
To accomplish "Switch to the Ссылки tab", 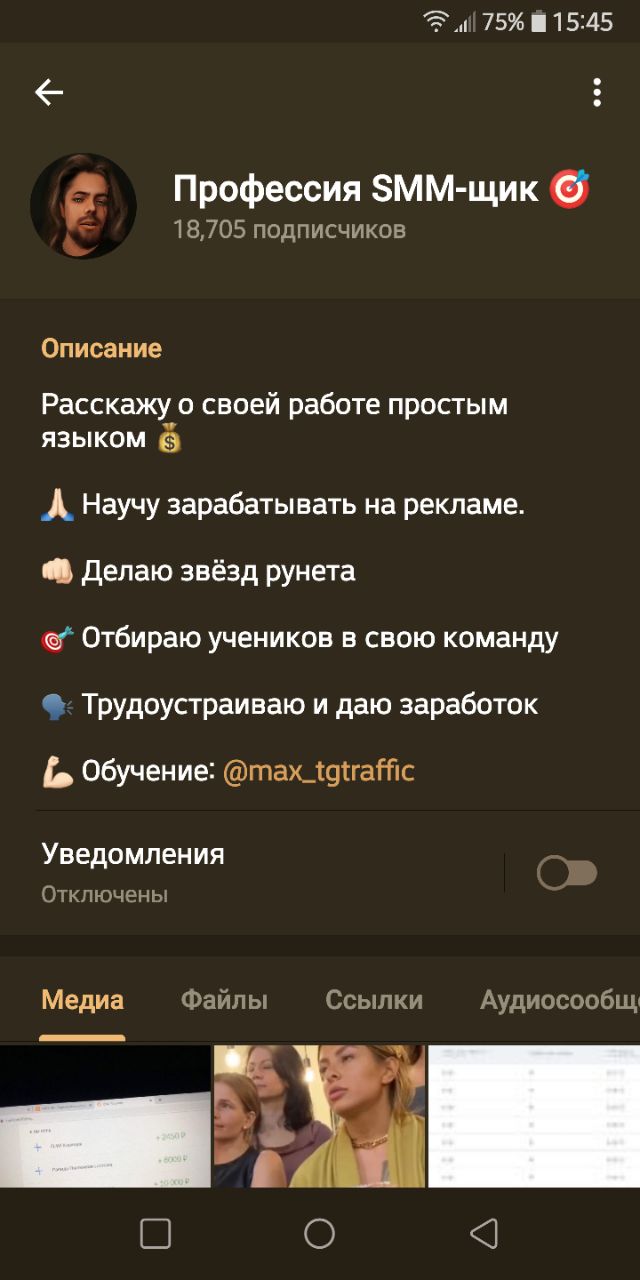I will 374,1000.
